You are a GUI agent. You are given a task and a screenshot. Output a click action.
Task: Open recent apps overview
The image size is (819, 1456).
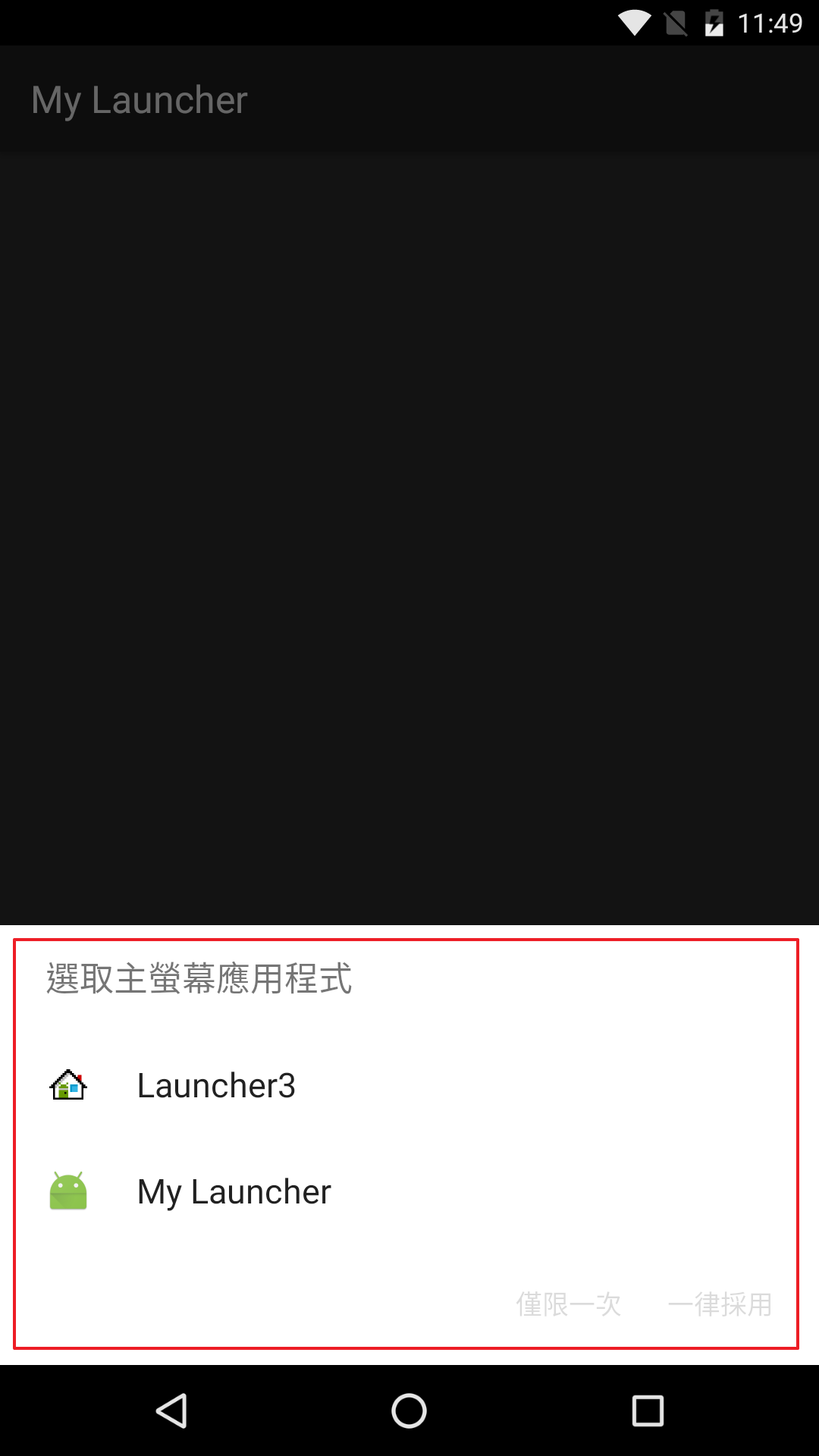pyautogui.click(x=648, y=1411)
